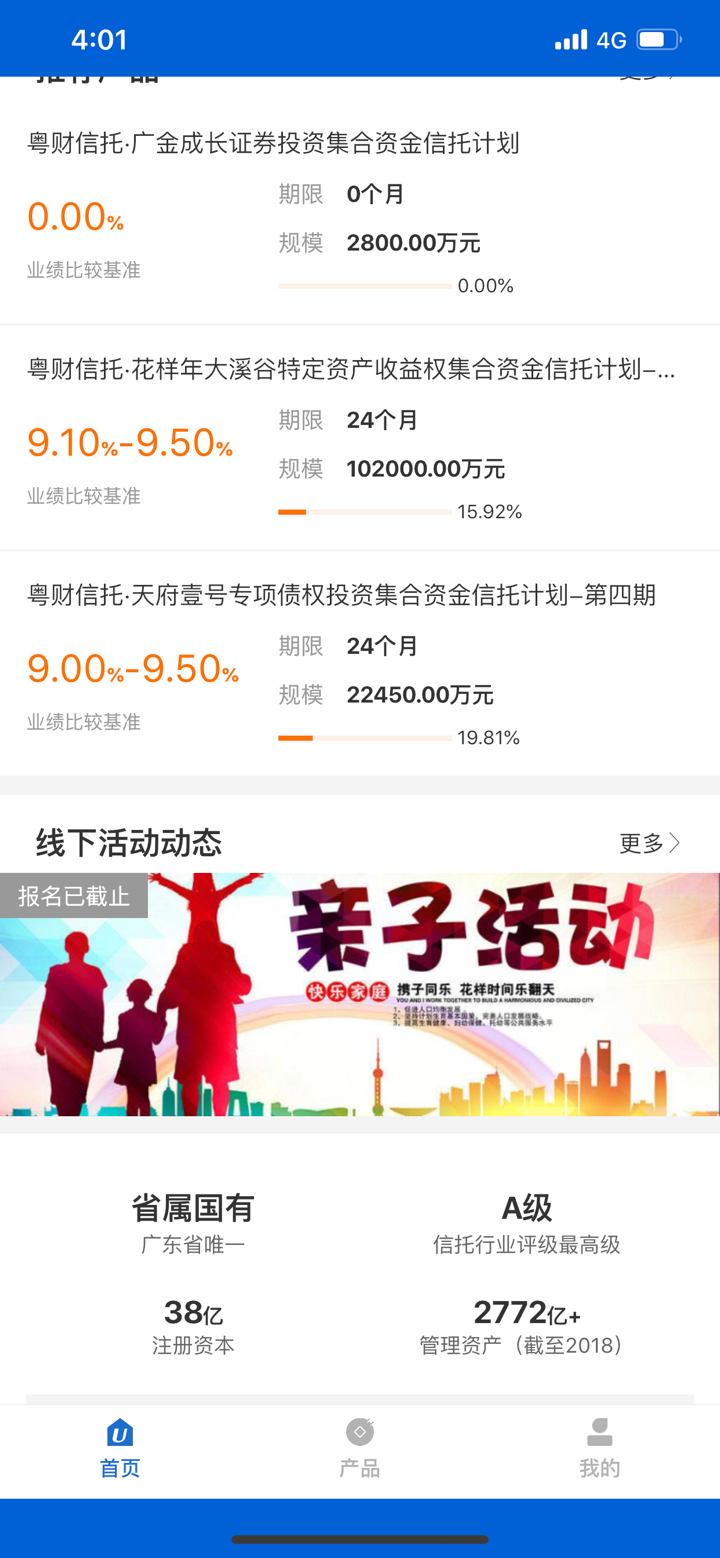Tap the cellular signal bars icon
This screenshot has width=720, height=1558.
571,38
